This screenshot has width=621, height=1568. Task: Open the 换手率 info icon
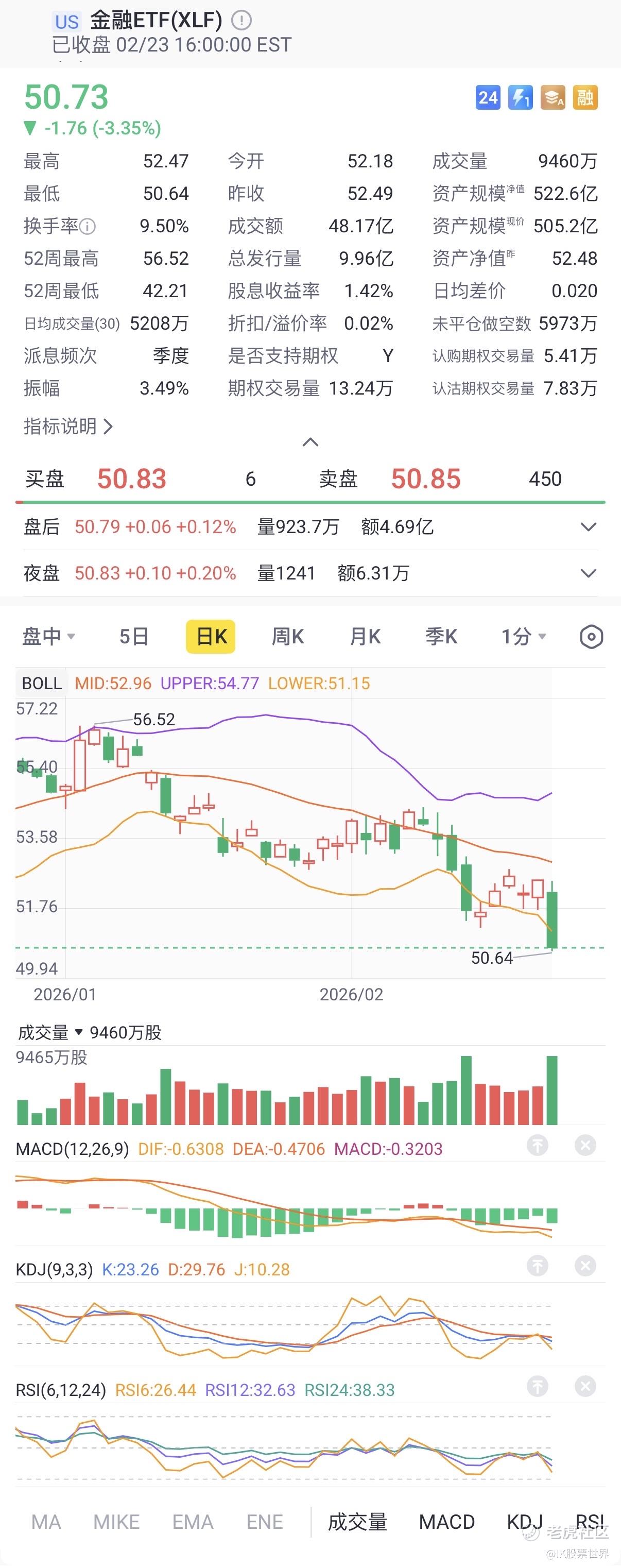point(88,227)
